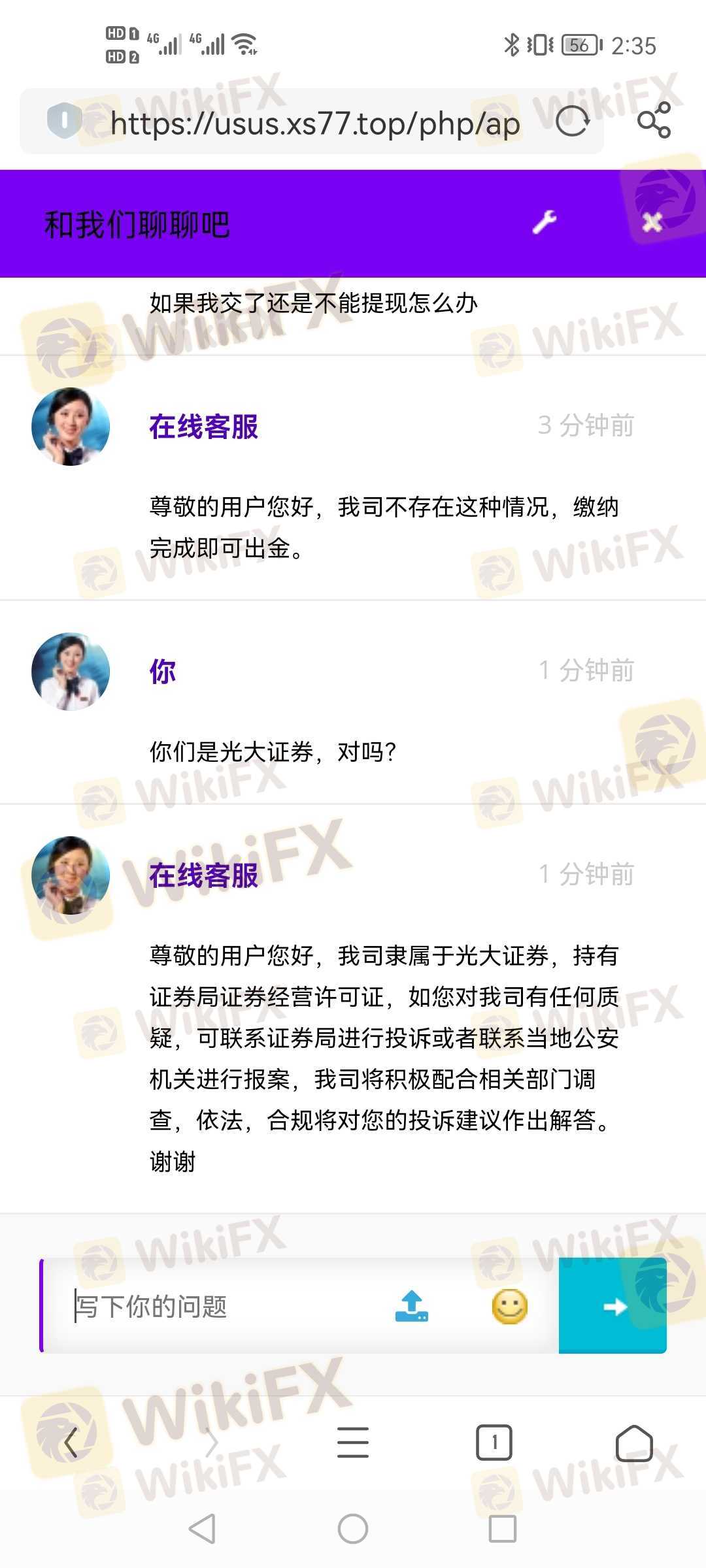Upload a file using the upload icon

click(x=412, y=1307)
